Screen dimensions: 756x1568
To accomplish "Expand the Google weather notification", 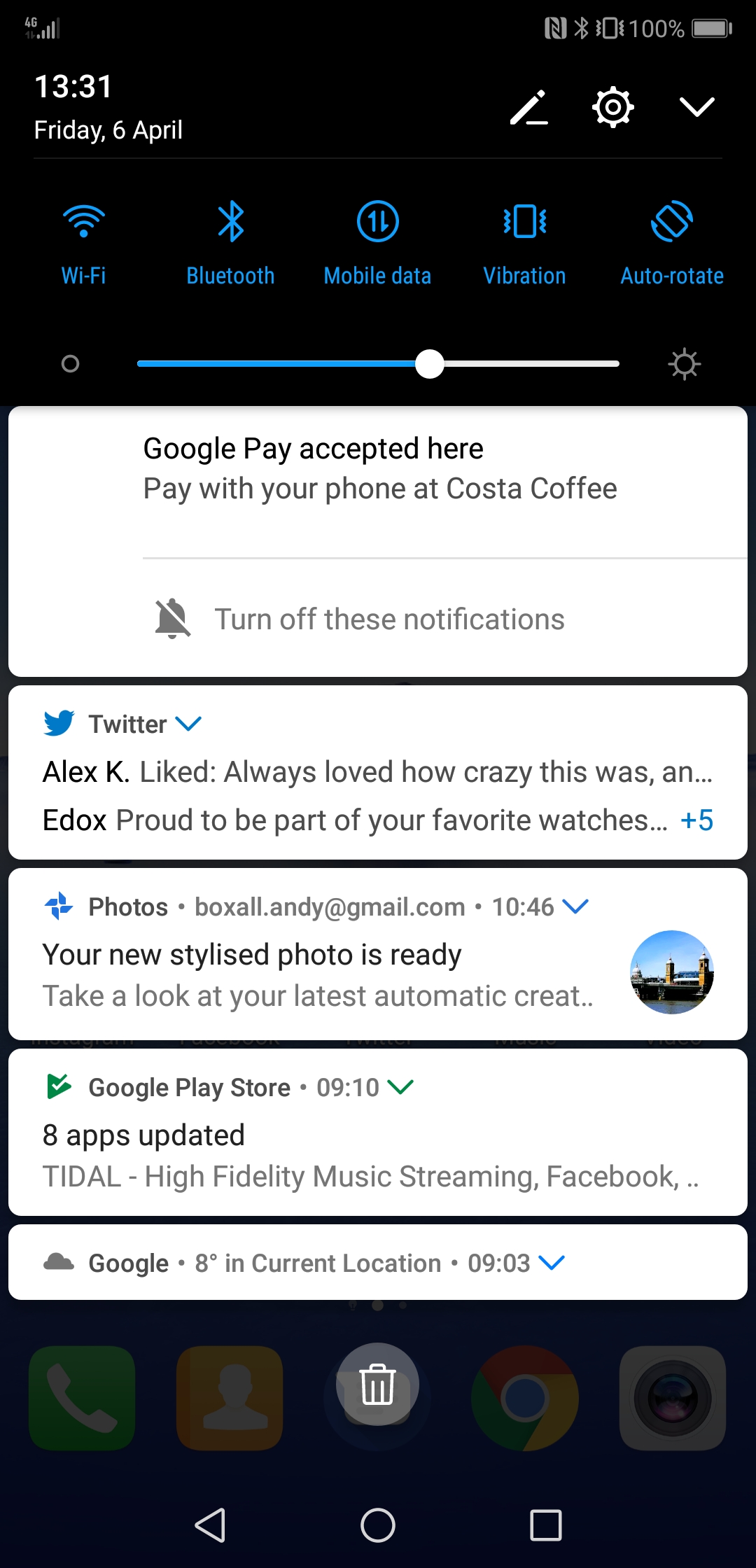I will (x=552, y=1263).
